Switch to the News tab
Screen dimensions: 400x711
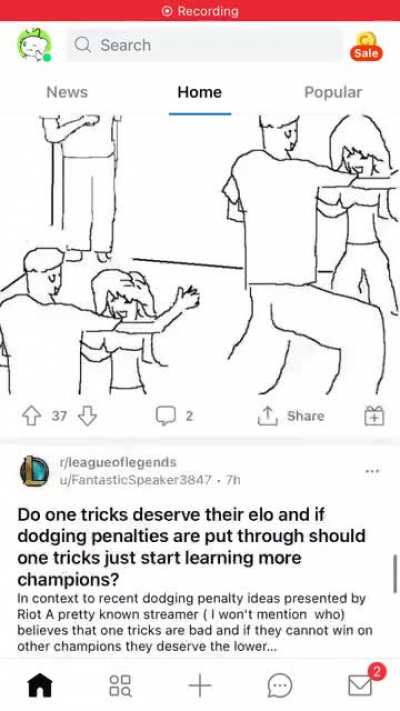point(67,92)
